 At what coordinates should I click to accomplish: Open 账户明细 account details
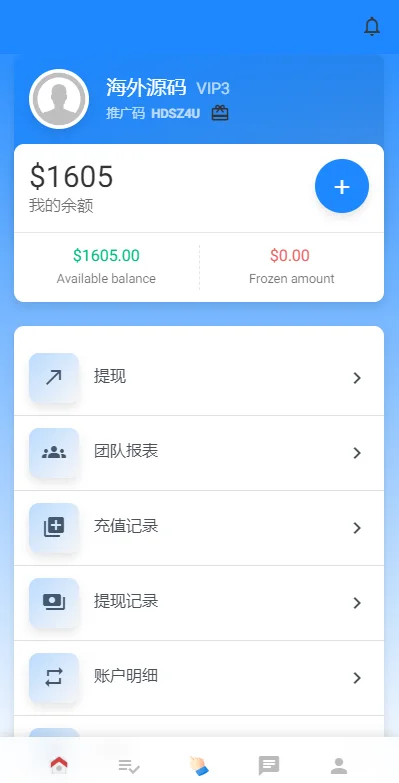199,678
